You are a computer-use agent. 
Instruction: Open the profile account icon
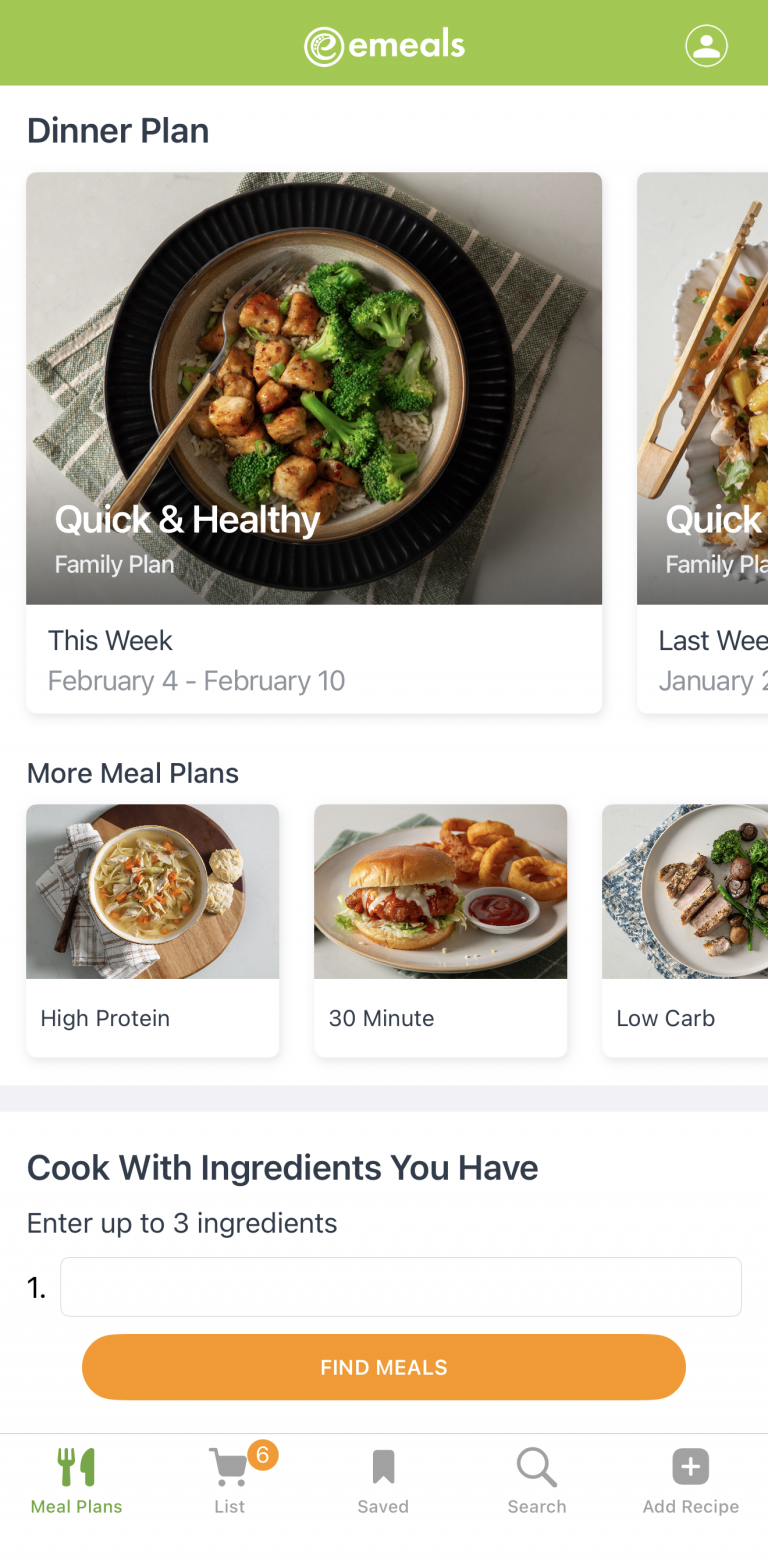pyautogui.click(x=706, y=45)
